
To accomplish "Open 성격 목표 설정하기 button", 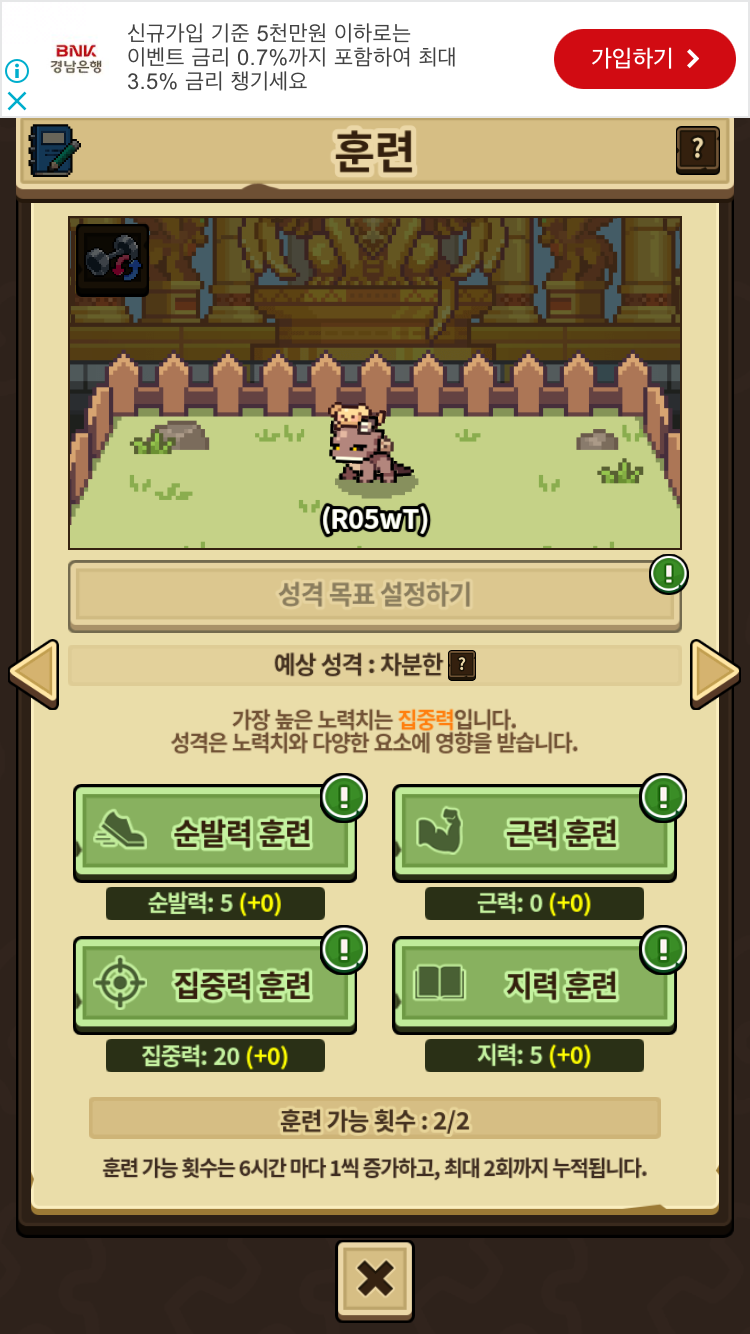I will tap(375, 596).
